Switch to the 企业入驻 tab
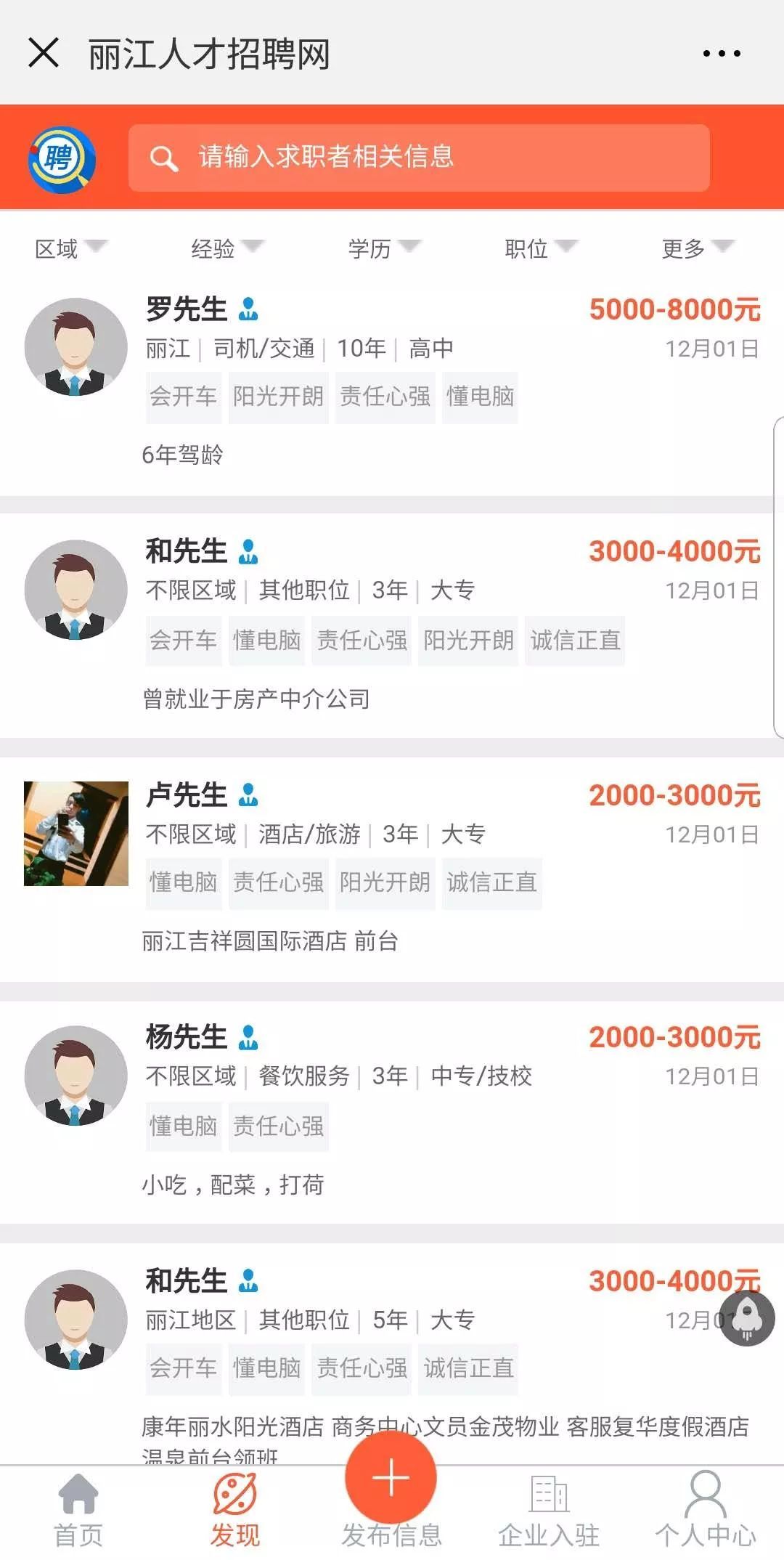The height and width of the screenshot is (1560, 784). (x=549, y=1512)
